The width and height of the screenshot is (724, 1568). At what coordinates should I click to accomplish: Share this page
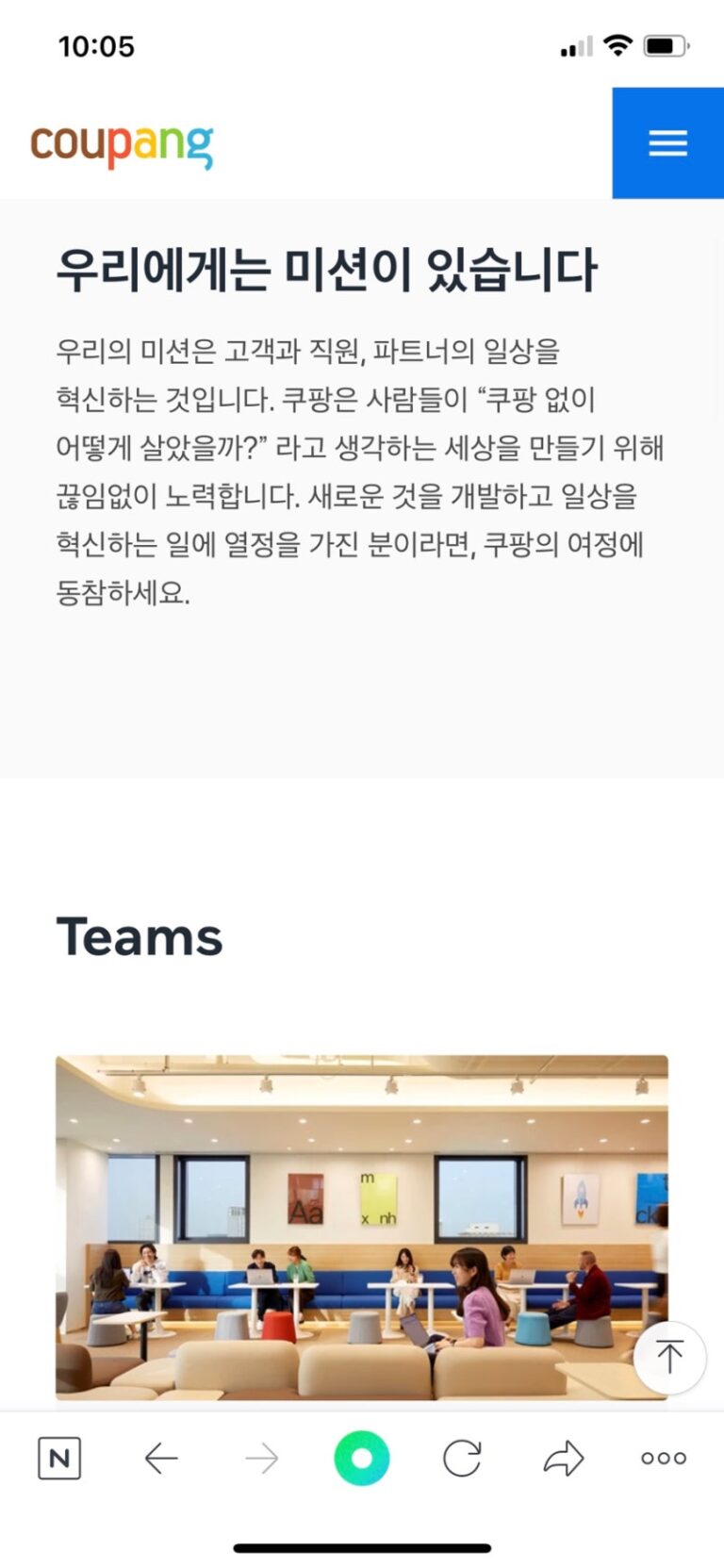(x=564, y=1459)
